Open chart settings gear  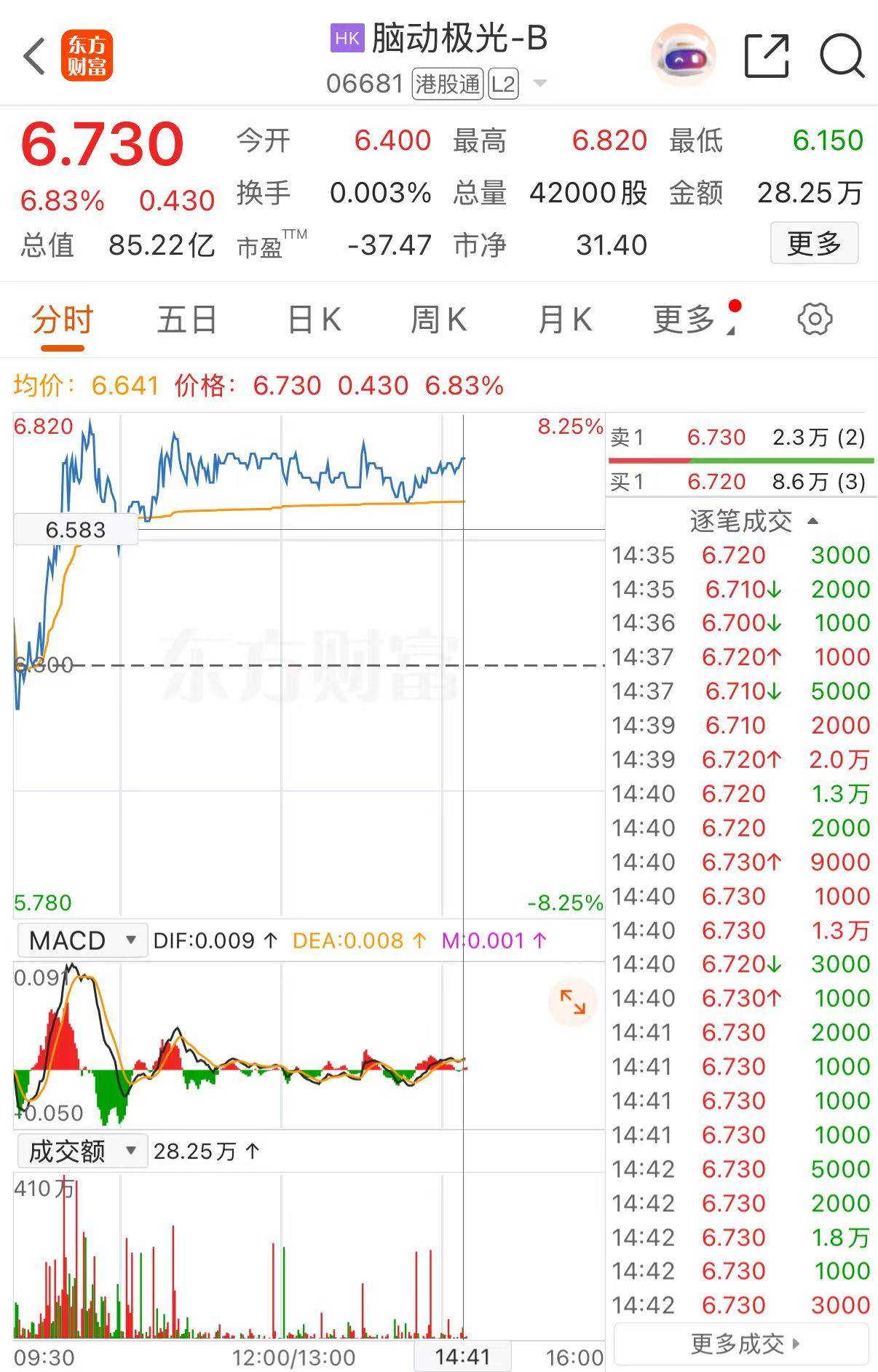(x=815, y=320)
